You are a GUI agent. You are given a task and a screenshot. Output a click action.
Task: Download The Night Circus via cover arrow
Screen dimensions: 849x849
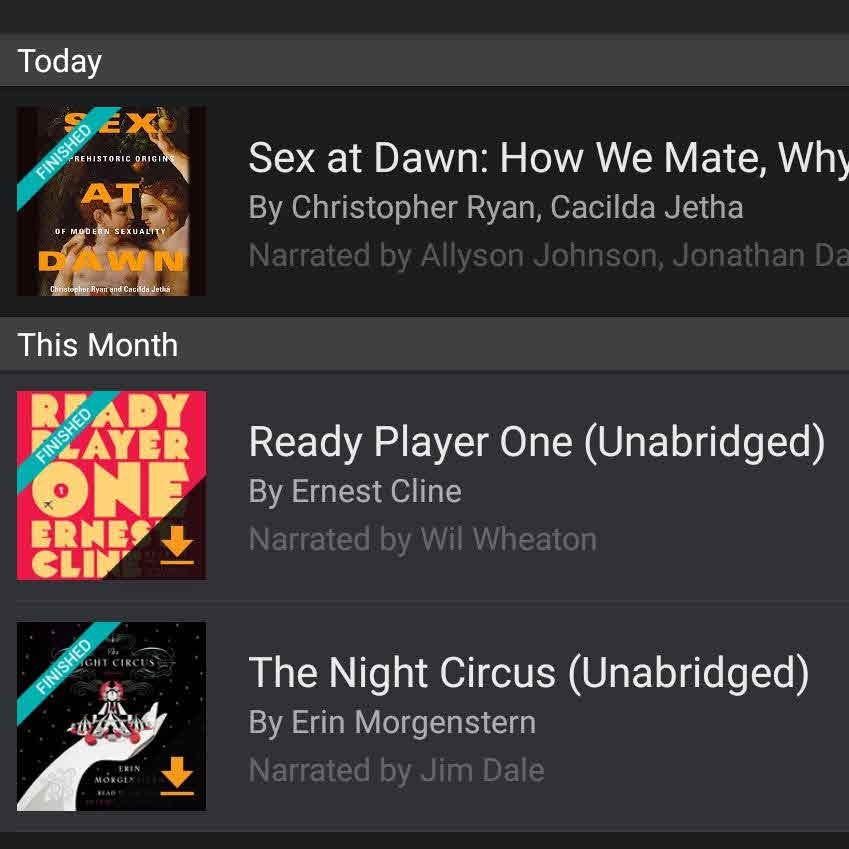[x=177, y=776]
